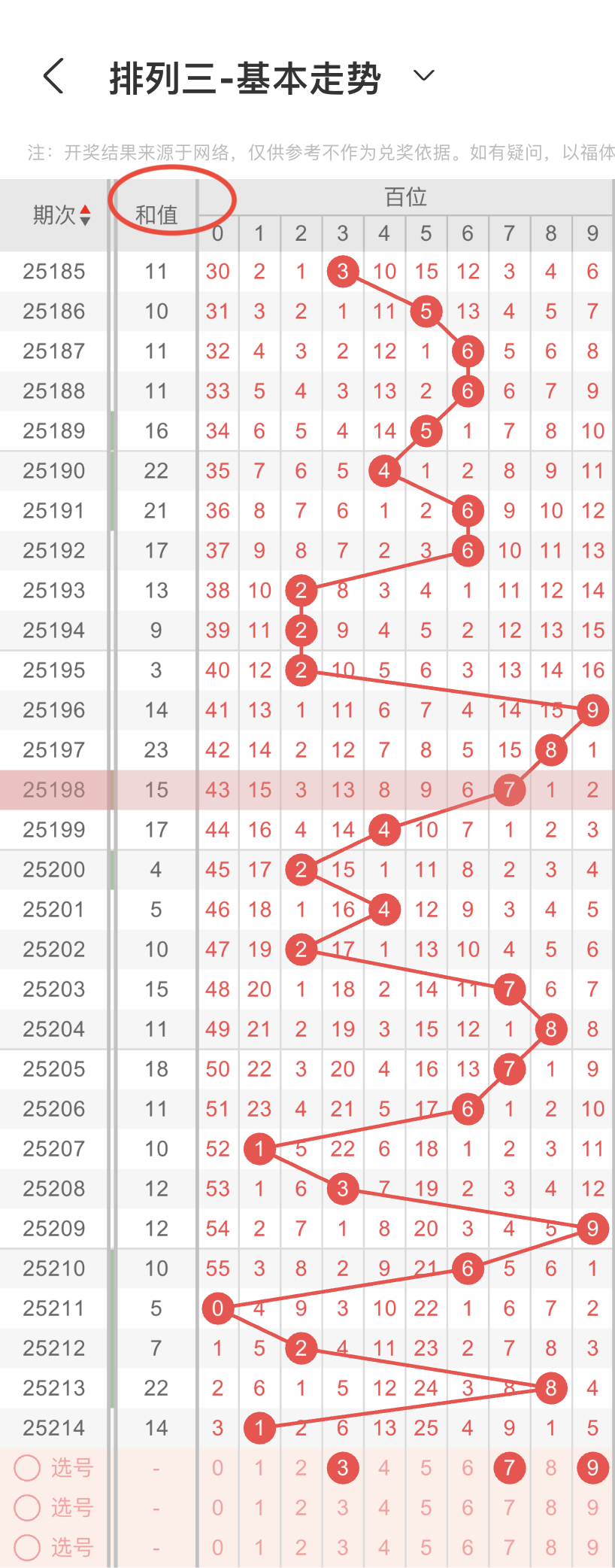Expand the 排列三-基本走势 chart type dropdown

(x=424, y=75)
